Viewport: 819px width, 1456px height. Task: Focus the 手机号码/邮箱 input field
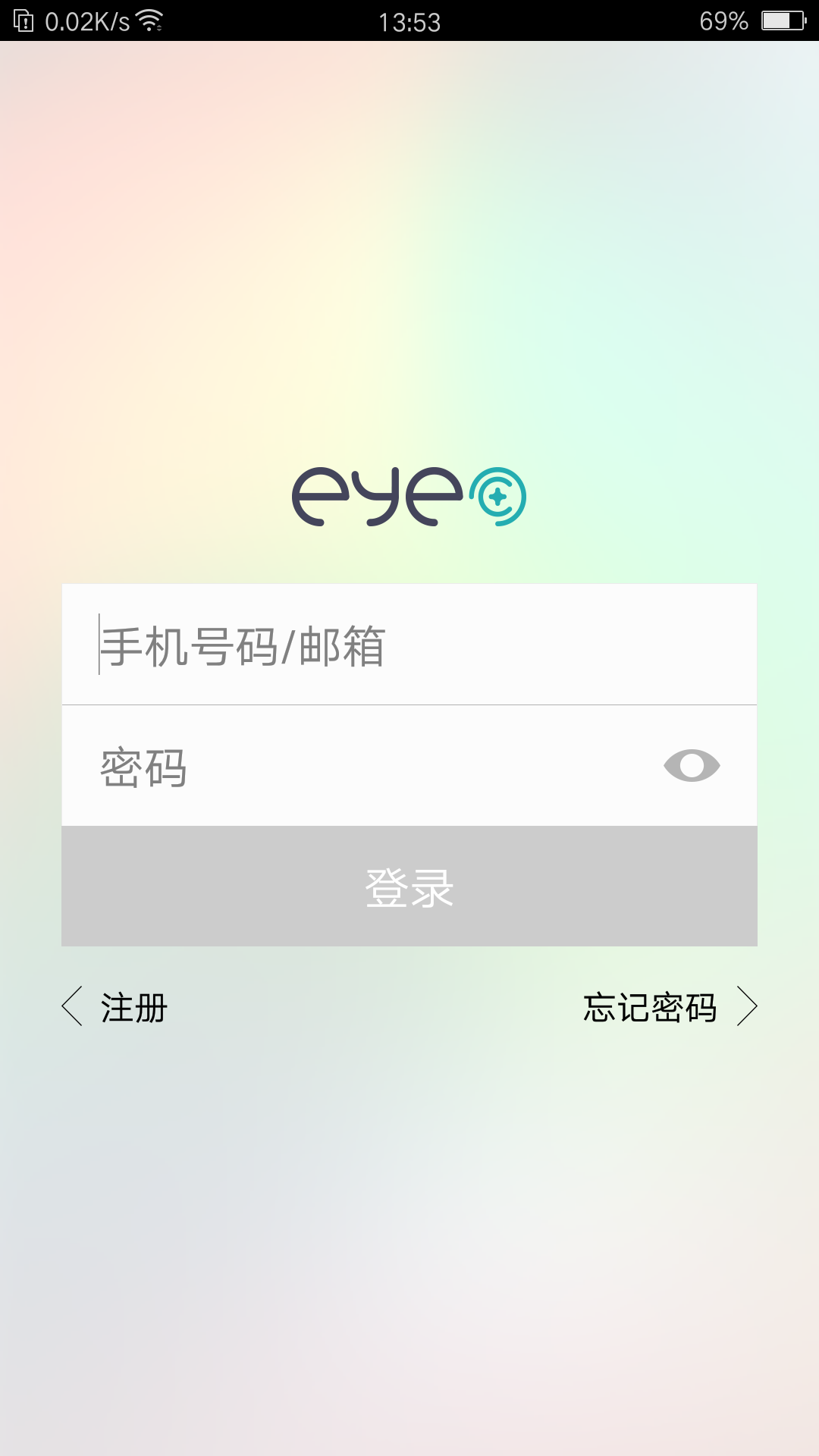click(409, 645)
